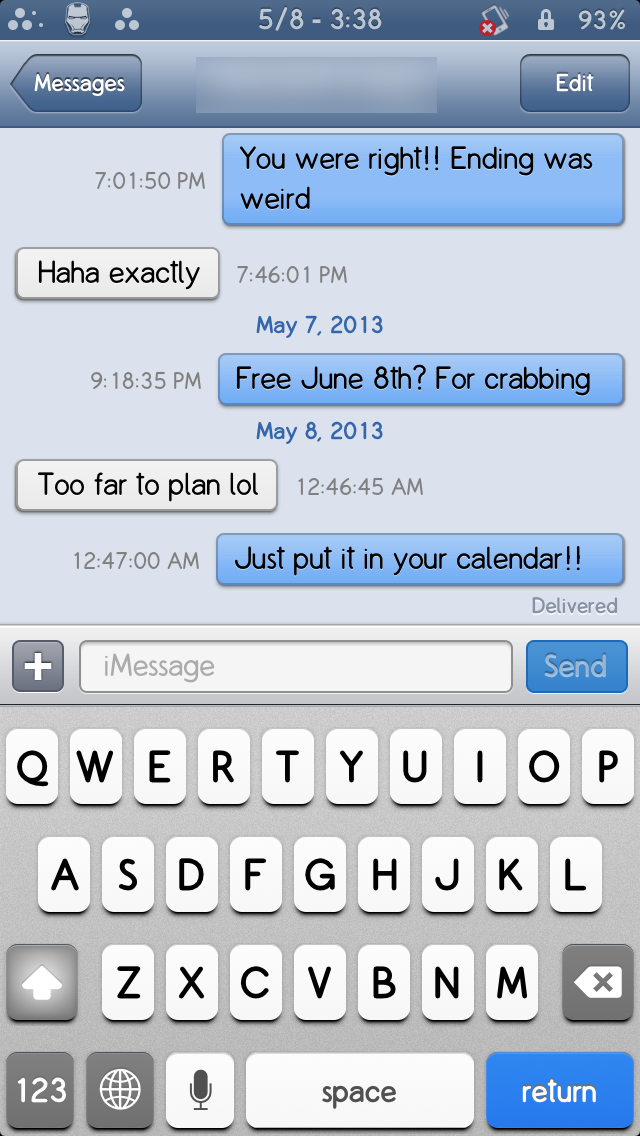
Task: Tap the Send button
Action: point(576,666)
